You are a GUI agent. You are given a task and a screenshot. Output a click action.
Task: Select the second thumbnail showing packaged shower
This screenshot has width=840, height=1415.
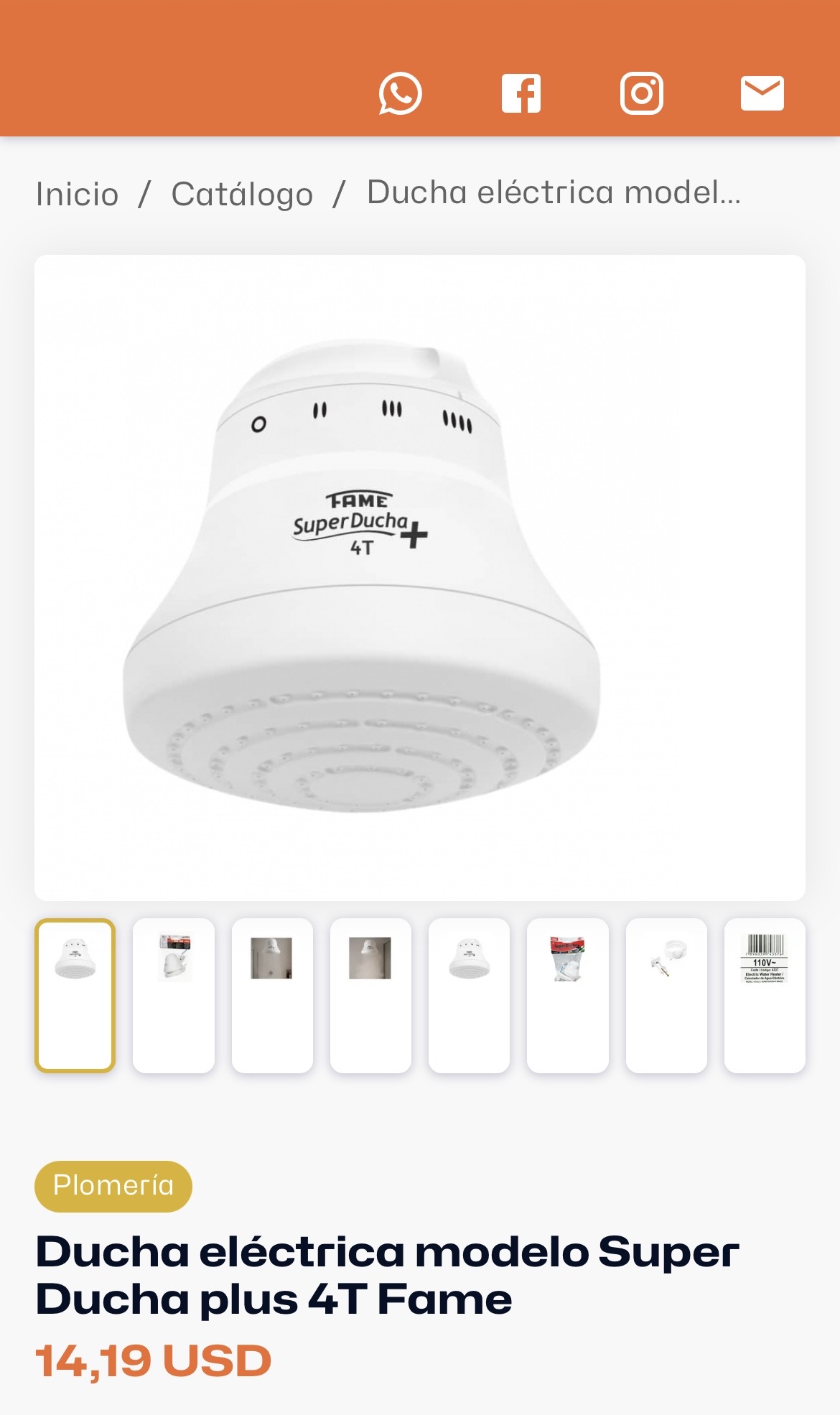174,996
